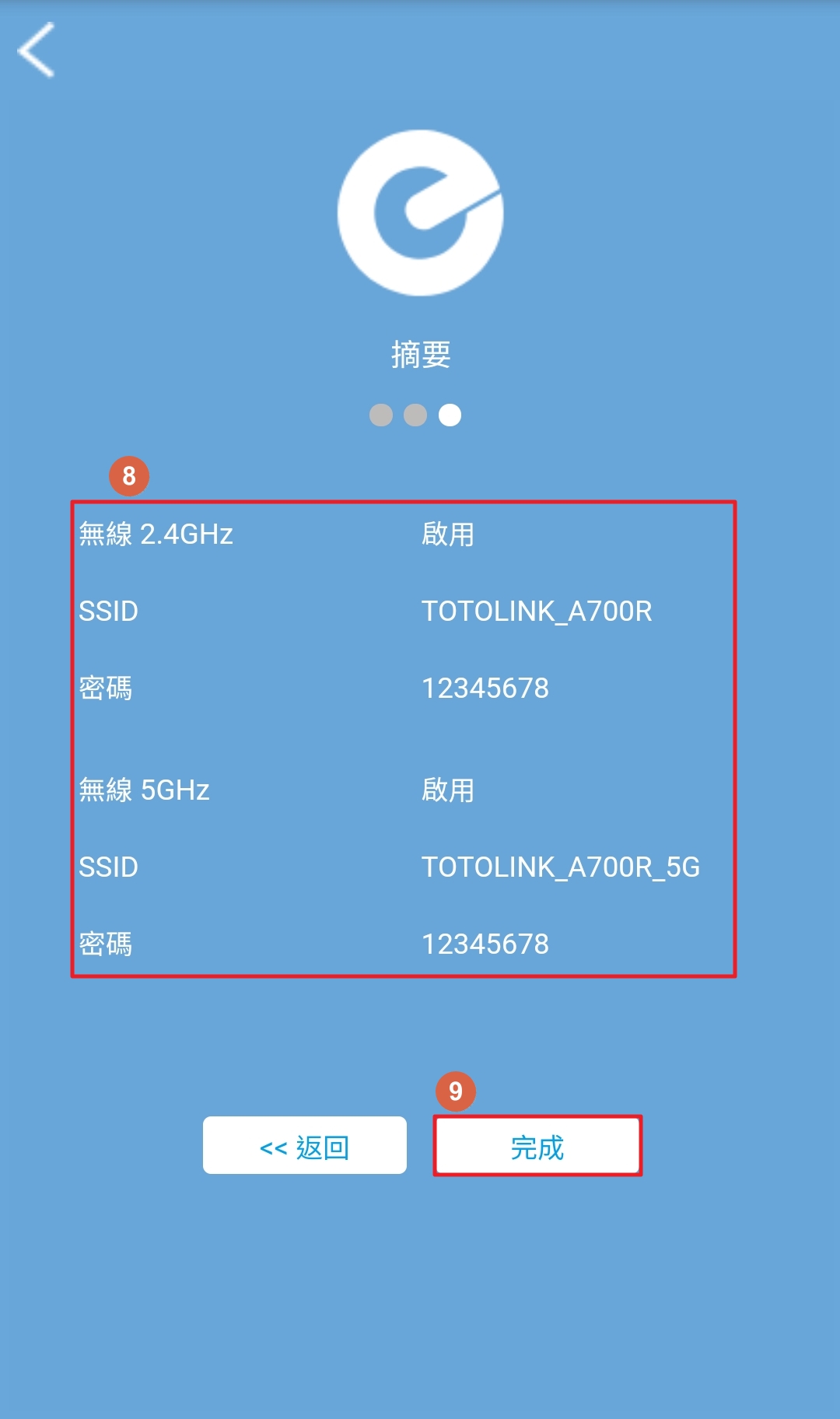Image resolution: width=840 pixels, height=1419 pixels.
Task: Tap the 返回 button to go back
Action: point(305,1145)
